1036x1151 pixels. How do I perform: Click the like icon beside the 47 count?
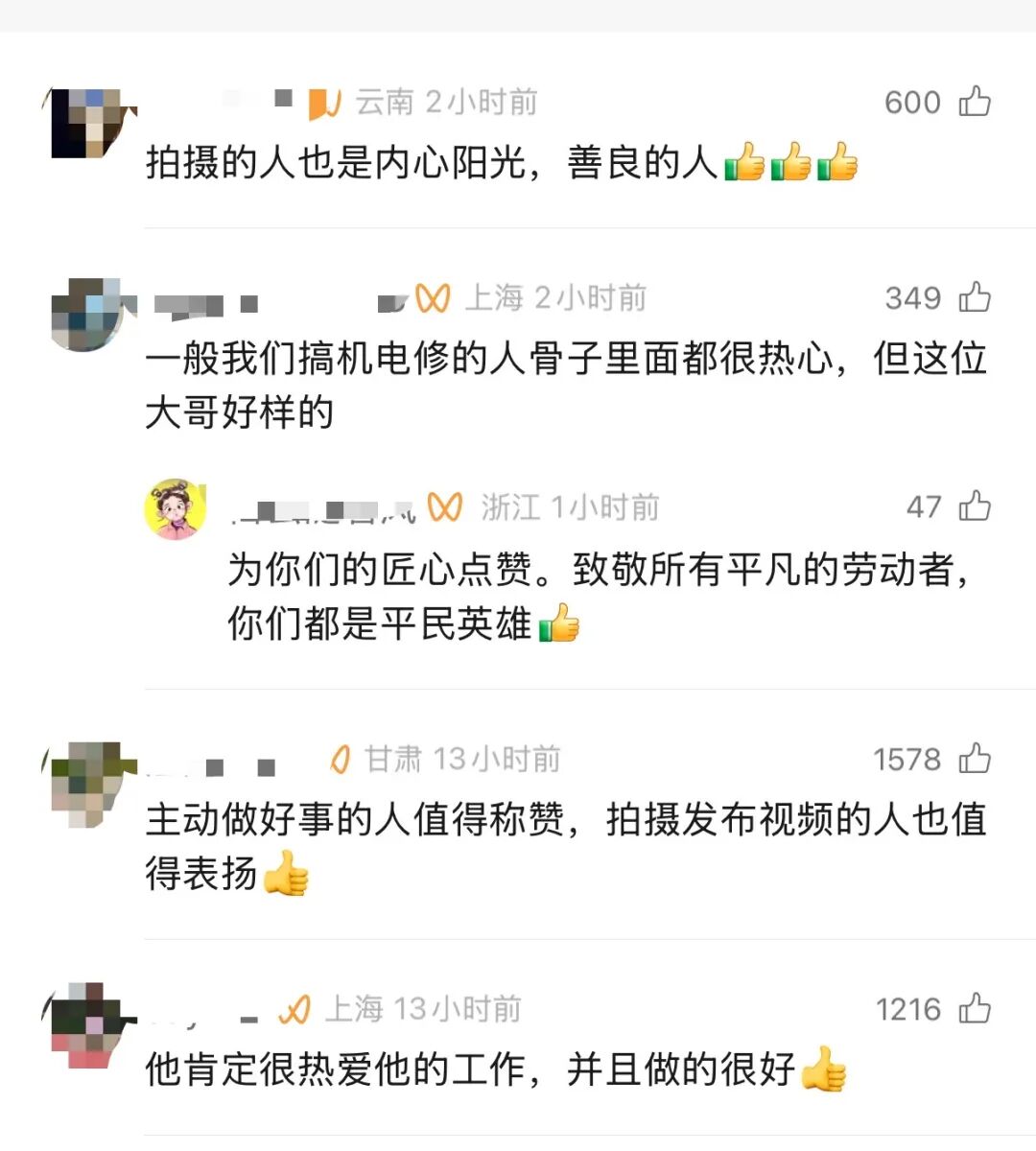pos(977,506)
